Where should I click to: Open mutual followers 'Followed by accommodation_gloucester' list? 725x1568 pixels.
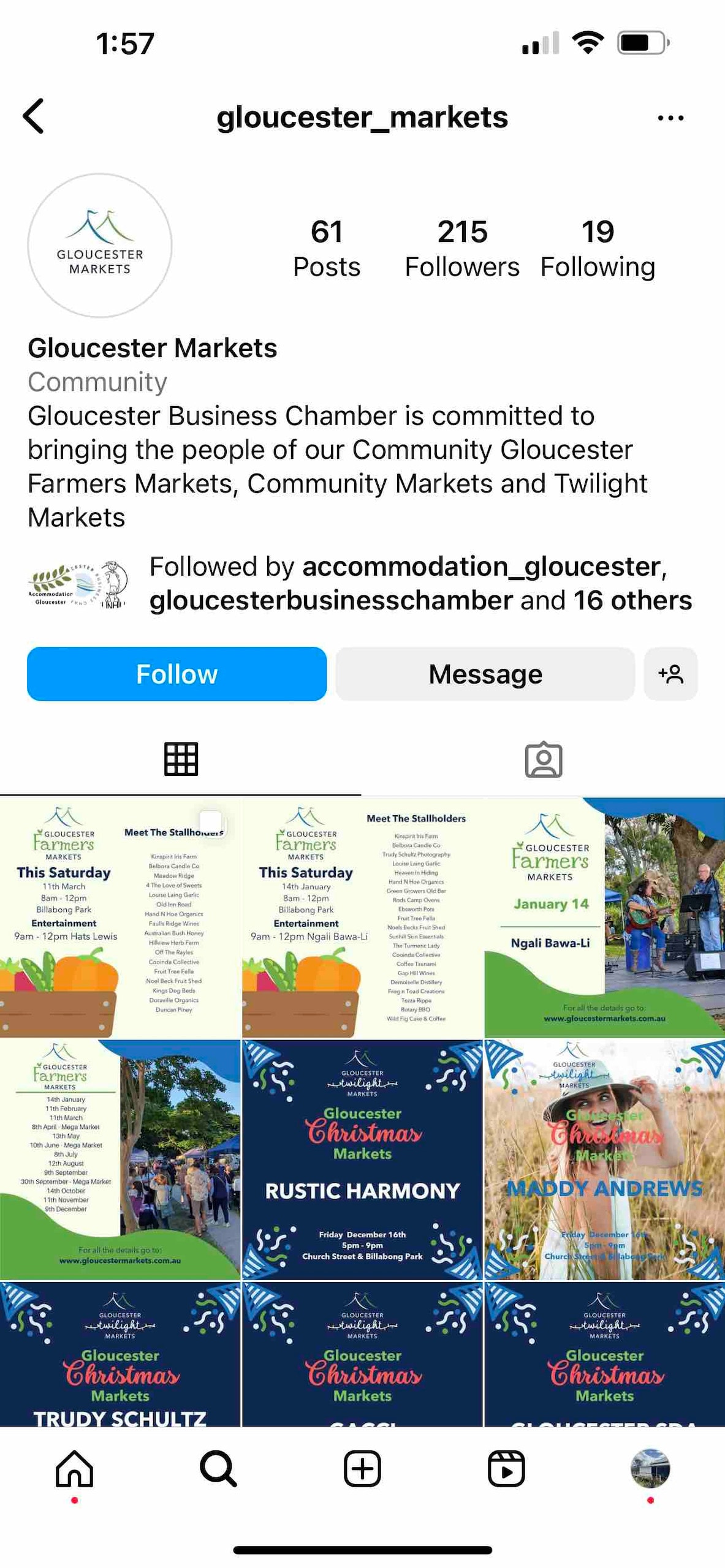[x=420, y=582]
